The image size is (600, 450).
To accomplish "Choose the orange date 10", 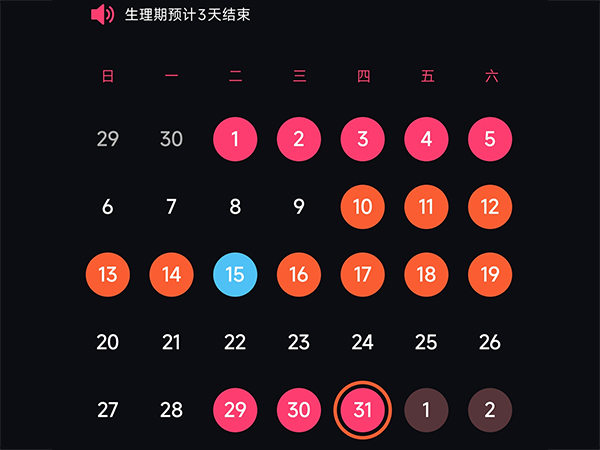I will [362, 208].
